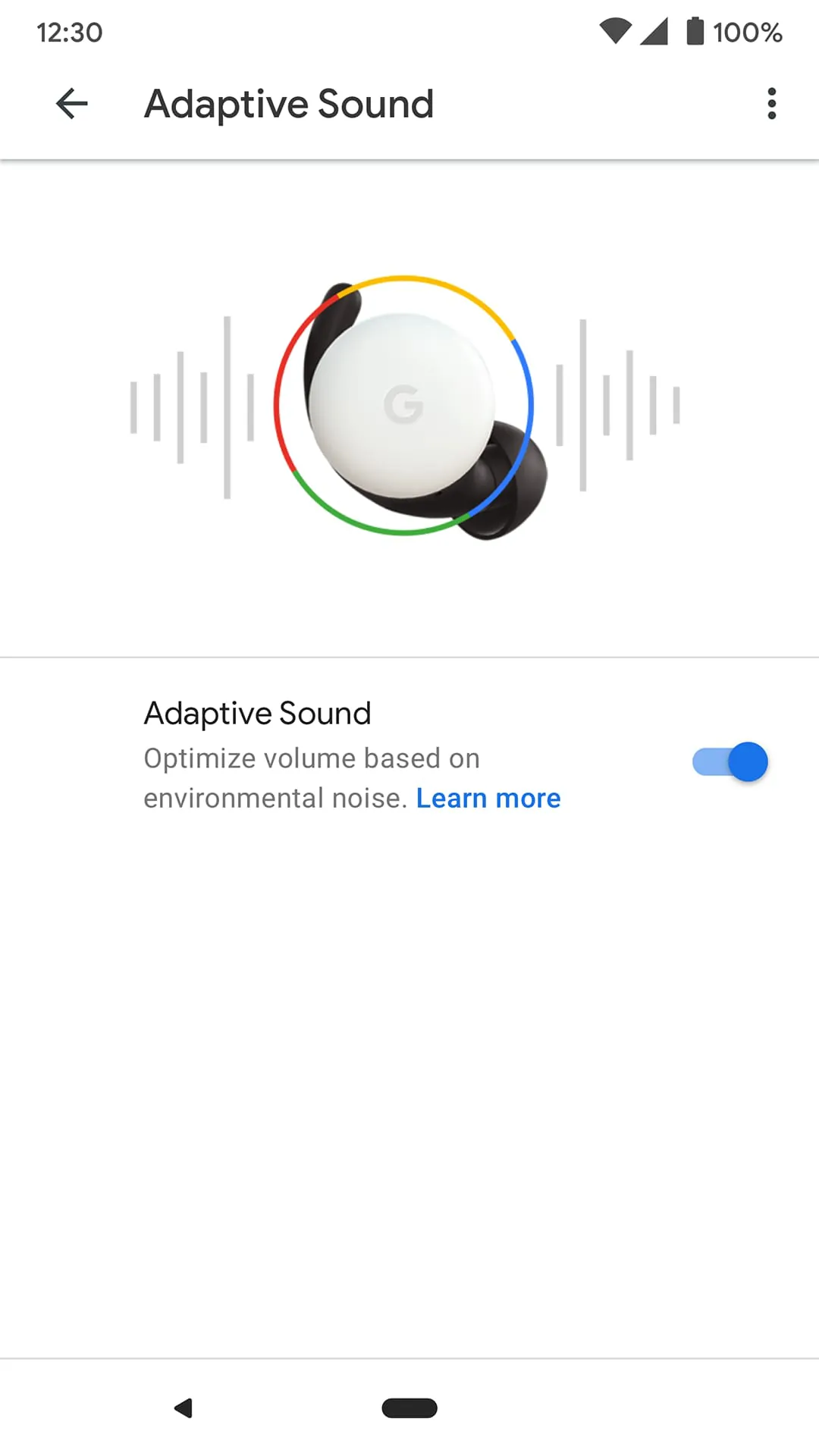Click the battery indicator icon

pos(696,29)
